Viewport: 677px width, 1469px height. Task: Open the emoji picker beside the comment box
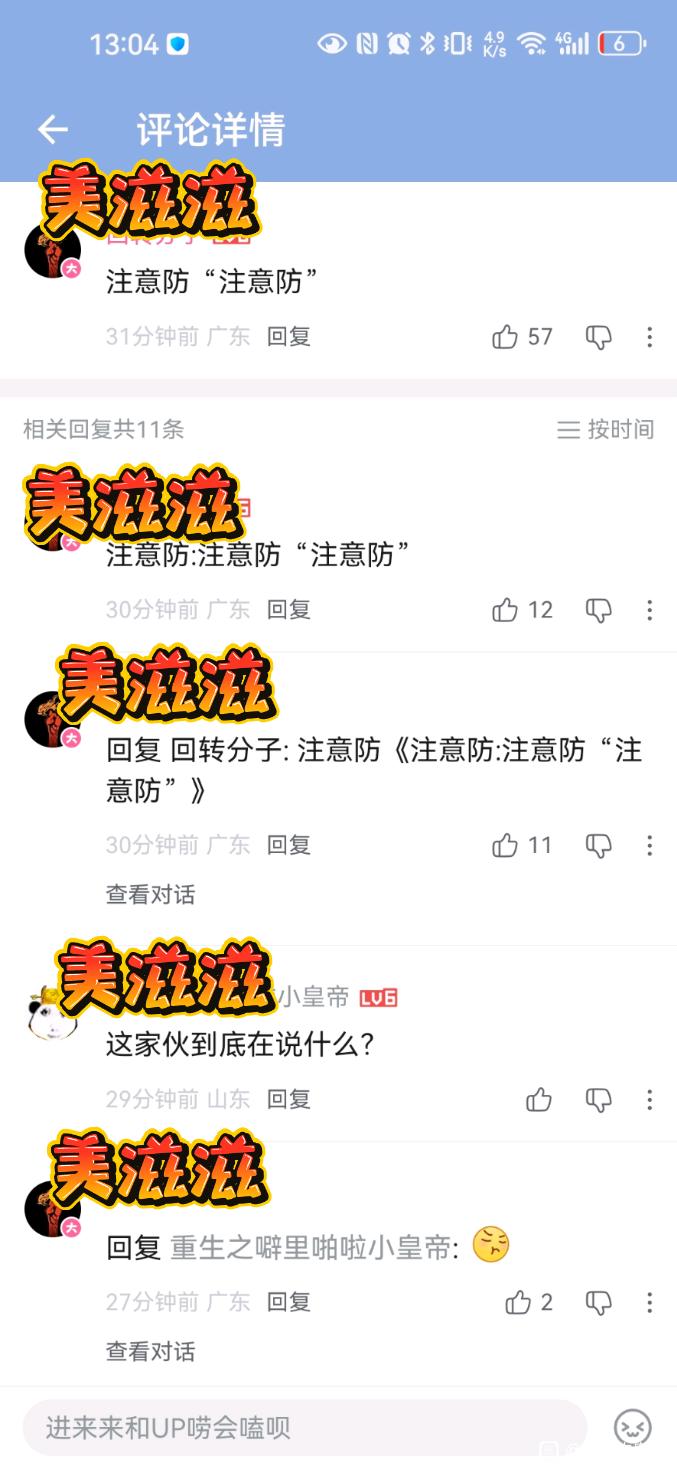632,1427
